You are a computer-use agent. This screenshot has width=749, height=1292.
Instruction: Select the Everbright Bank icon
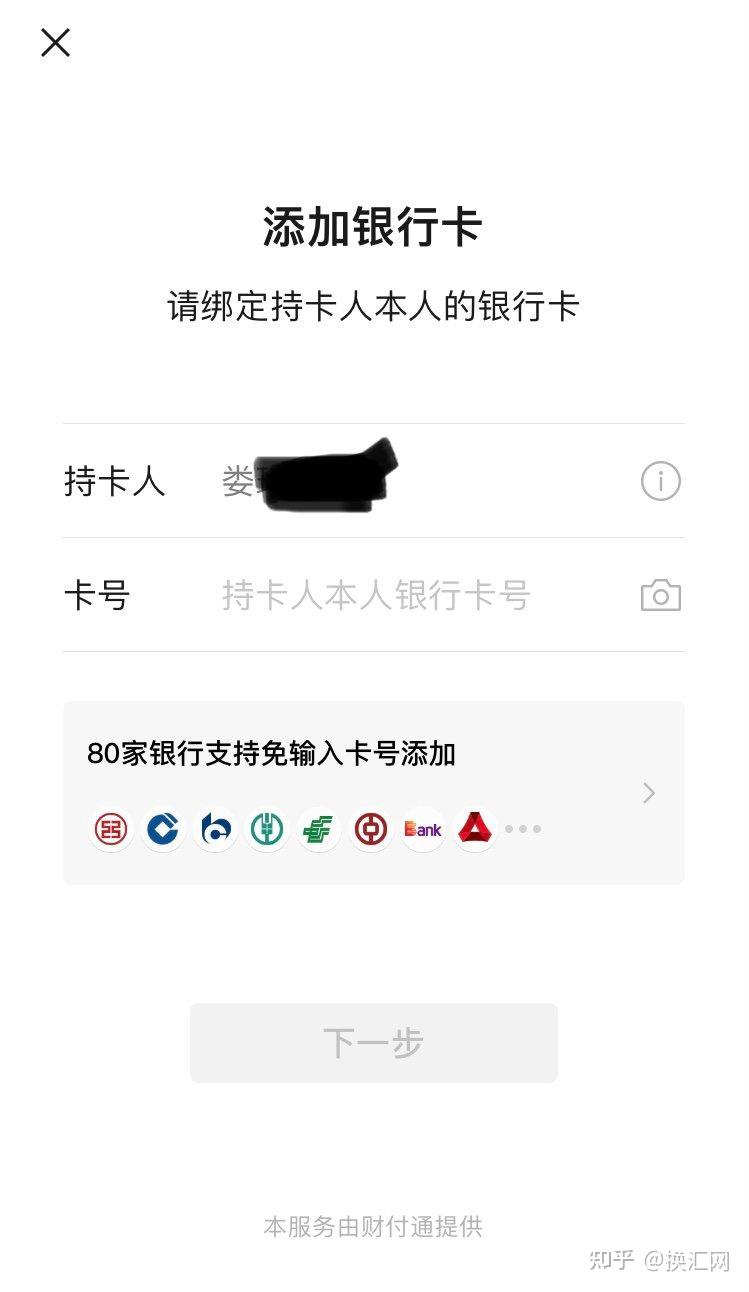[x=423, y=829]
